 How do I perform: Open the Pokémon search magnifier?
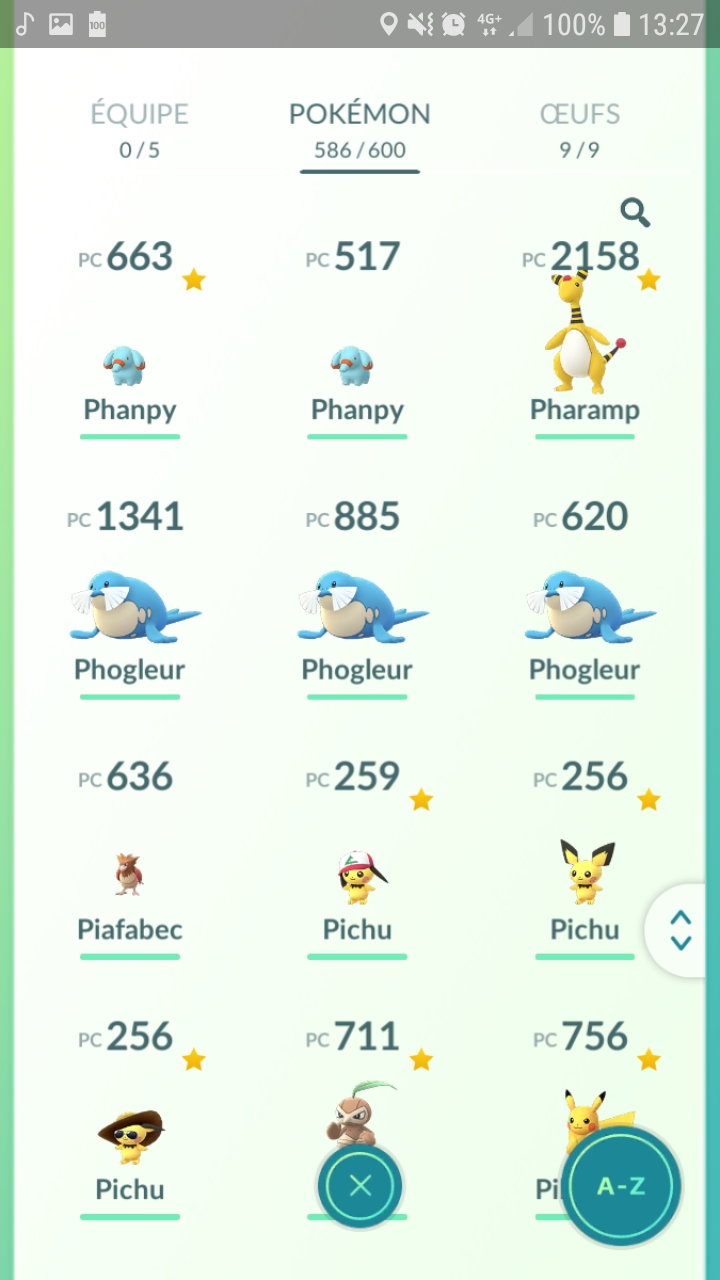pyautogui.click(x=635, y=212)
